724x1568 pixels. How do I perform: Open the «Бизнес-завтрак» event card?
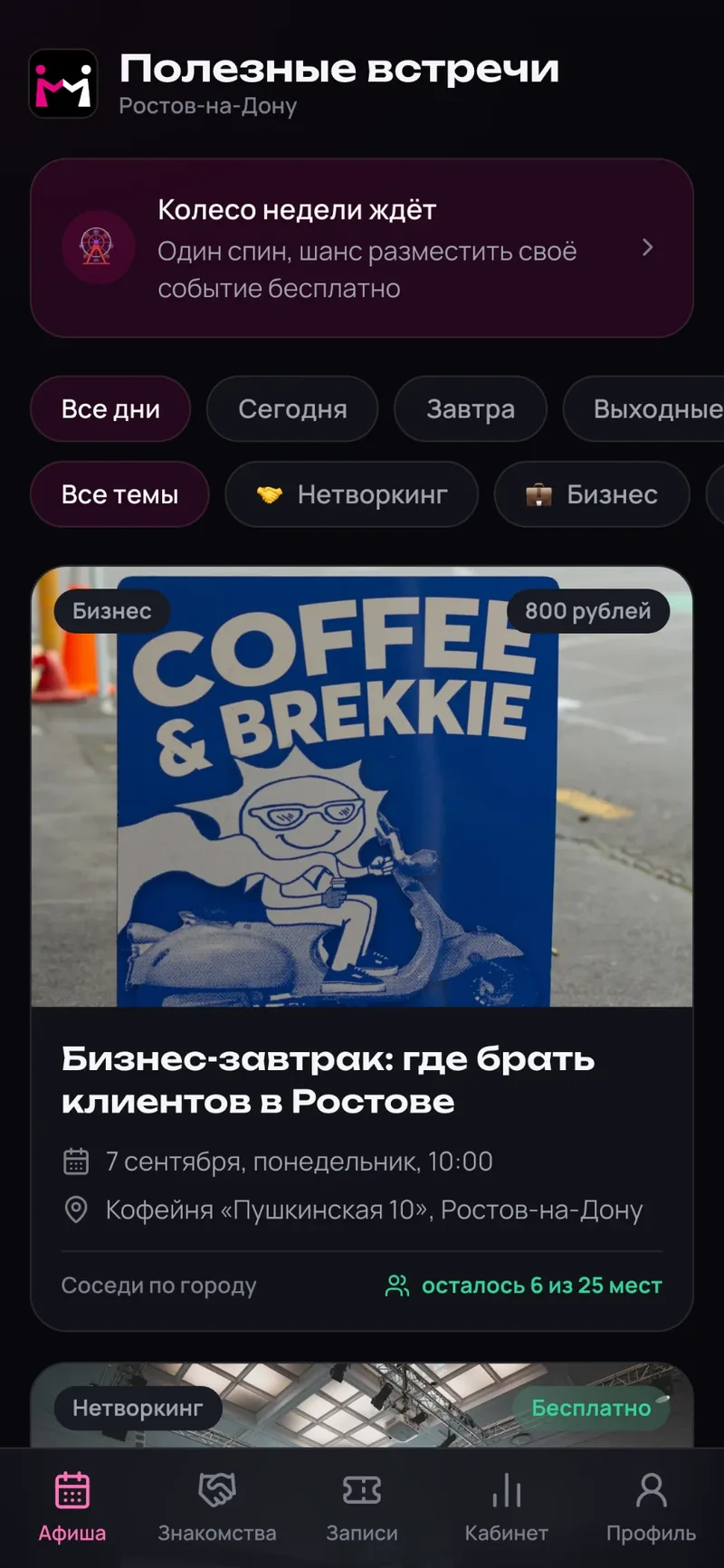(362, 949)
